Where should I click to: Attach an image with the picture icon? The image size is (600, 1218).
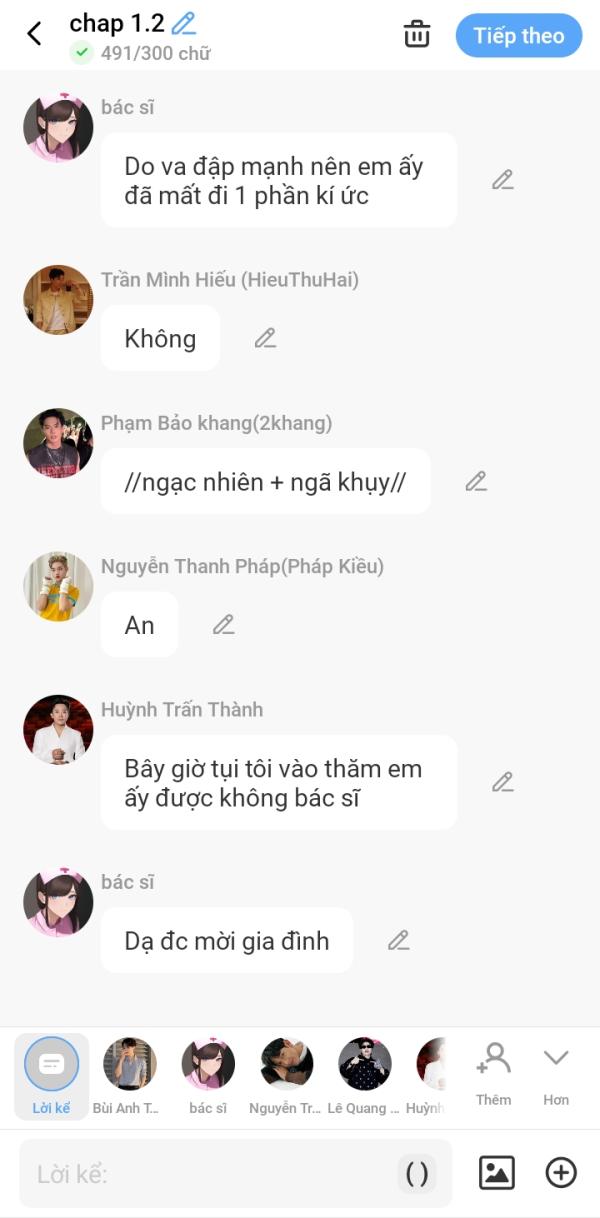tap(497, 1173)
